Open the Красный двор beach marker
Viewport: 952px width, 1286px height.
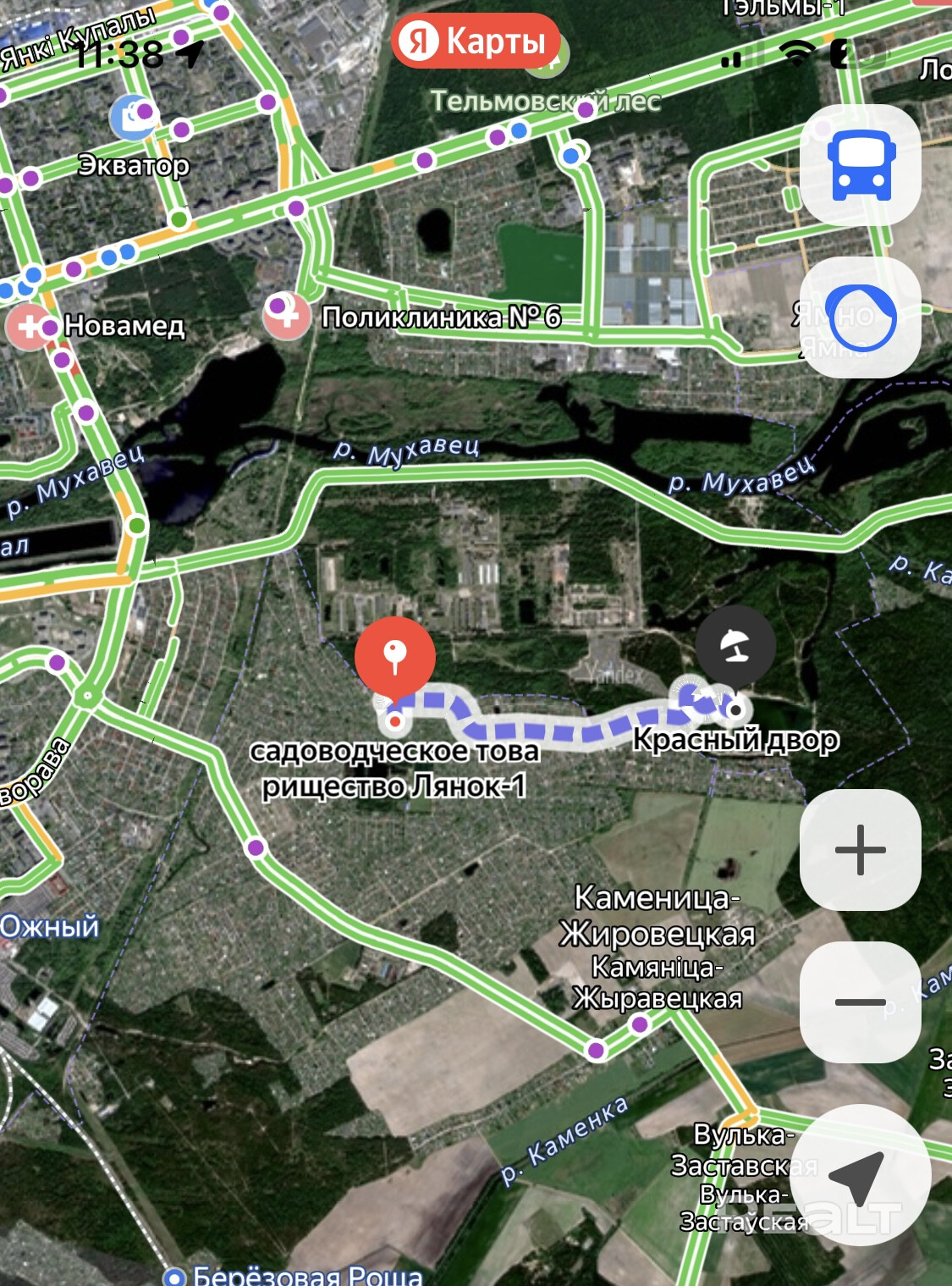[735, 647]
